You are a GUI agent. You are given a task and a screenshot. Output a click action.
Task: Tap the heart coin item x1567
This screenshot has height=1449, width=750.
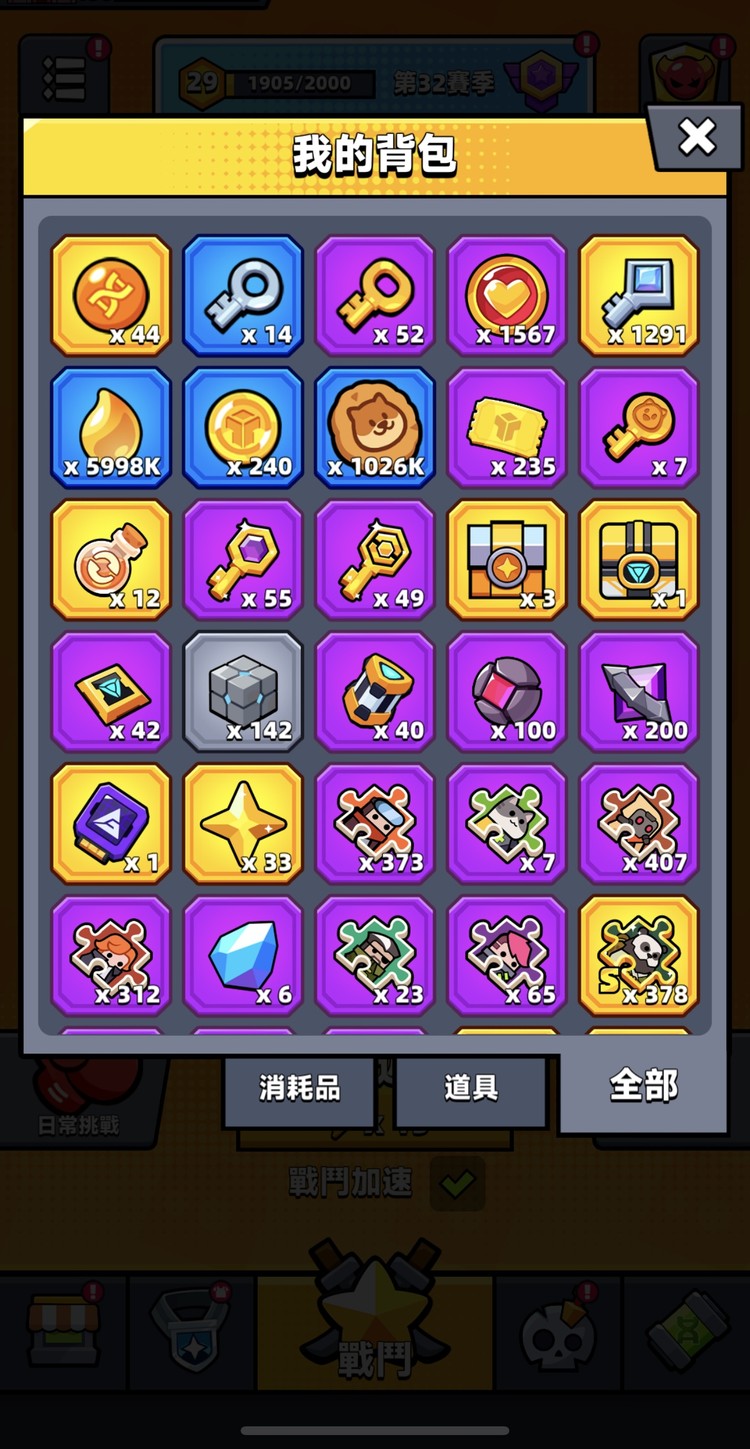[507, 296]
